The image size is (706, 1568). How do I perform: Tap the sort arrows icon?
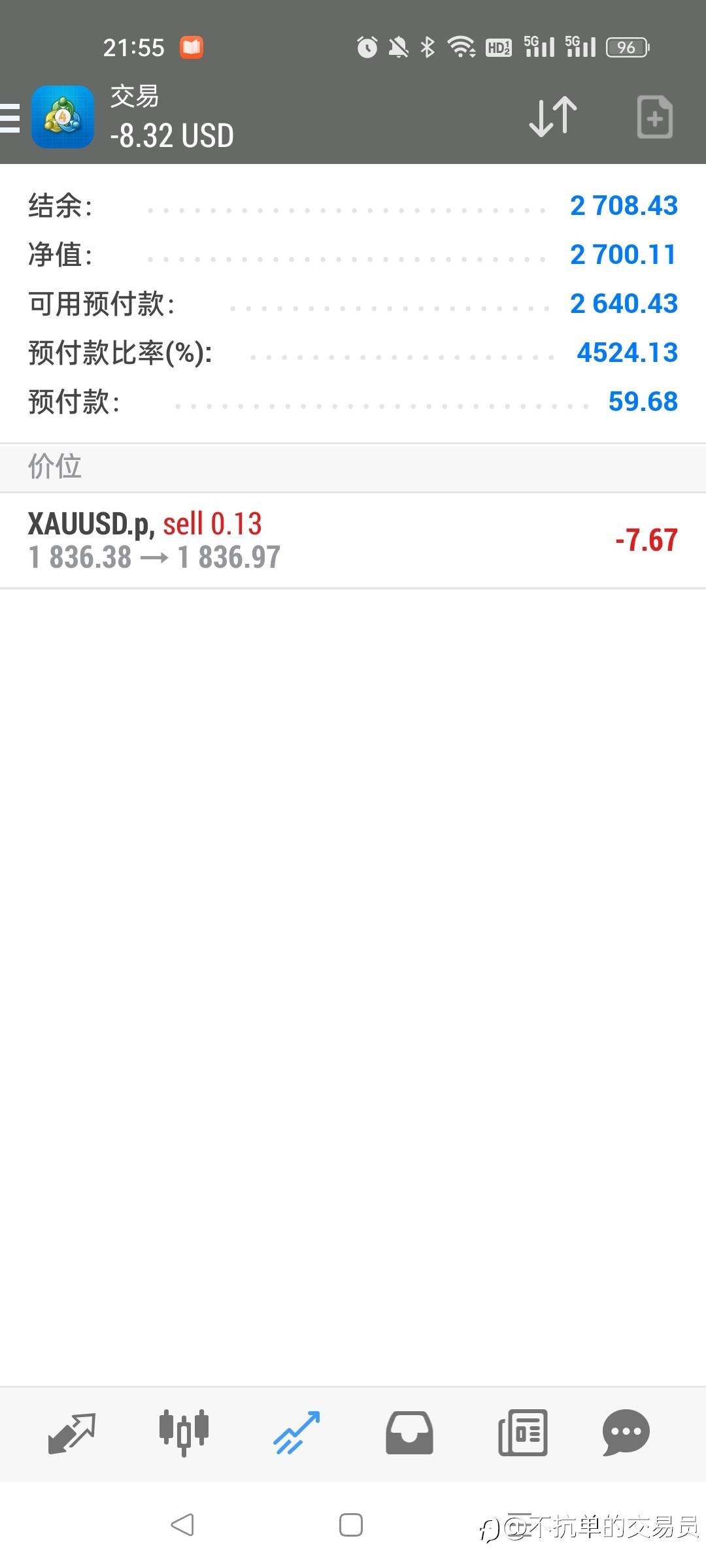coord(553,118)
